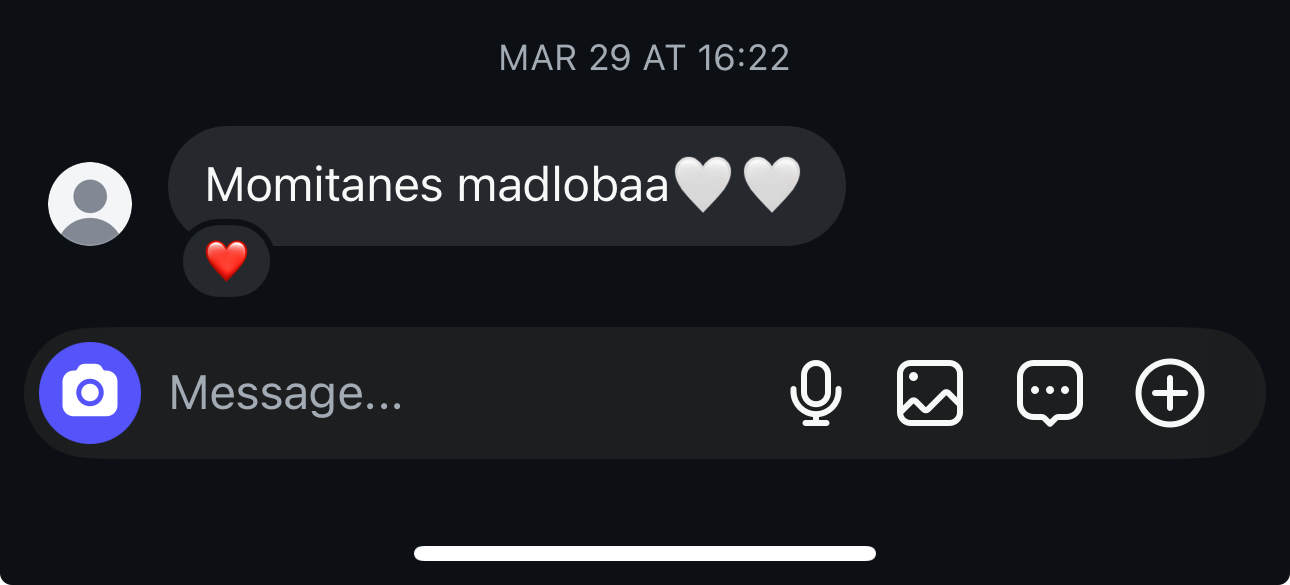1290x585 pixels.
Task: Open the camera from the message bar
Action: pyautogui.click(x=90, y=393)
